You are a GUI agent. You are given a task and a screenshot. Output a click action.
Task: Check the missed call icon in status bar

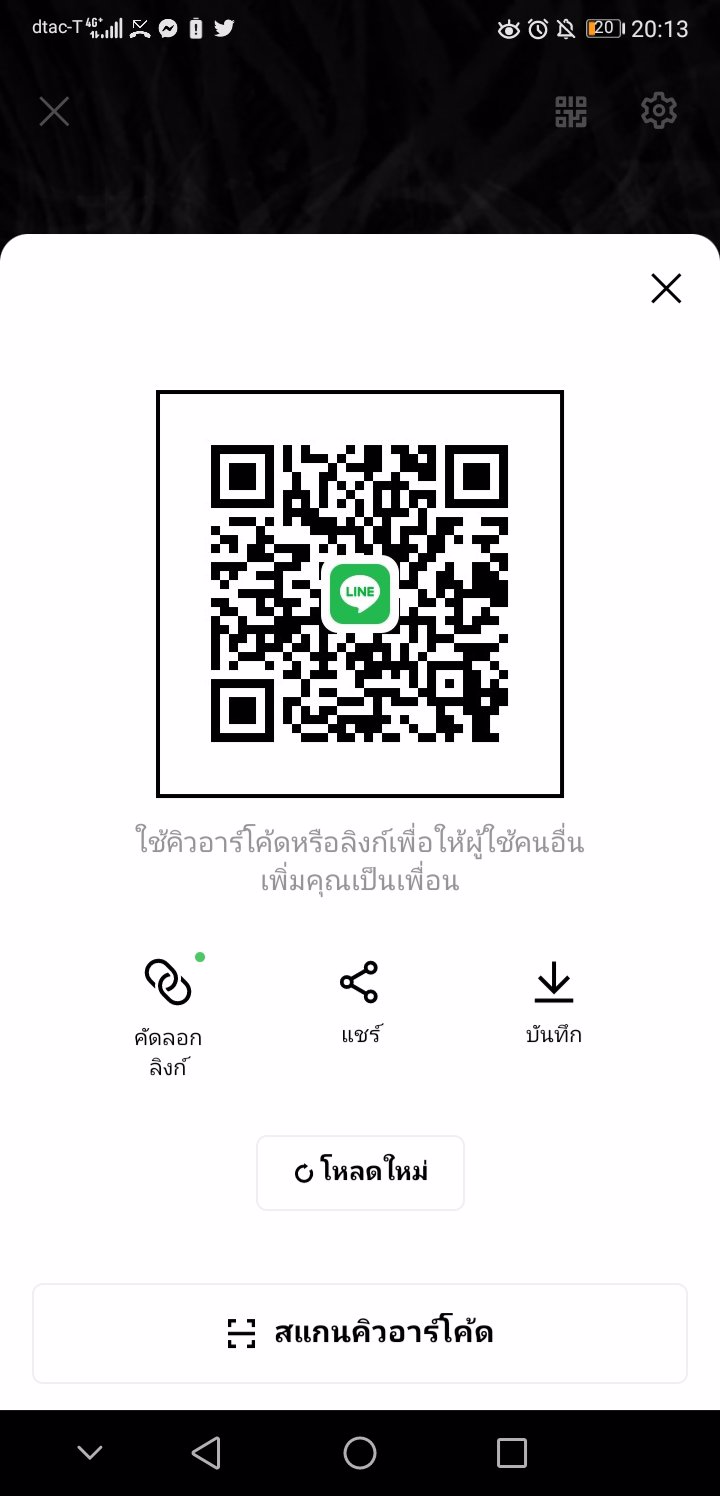[x=140, y=28]
